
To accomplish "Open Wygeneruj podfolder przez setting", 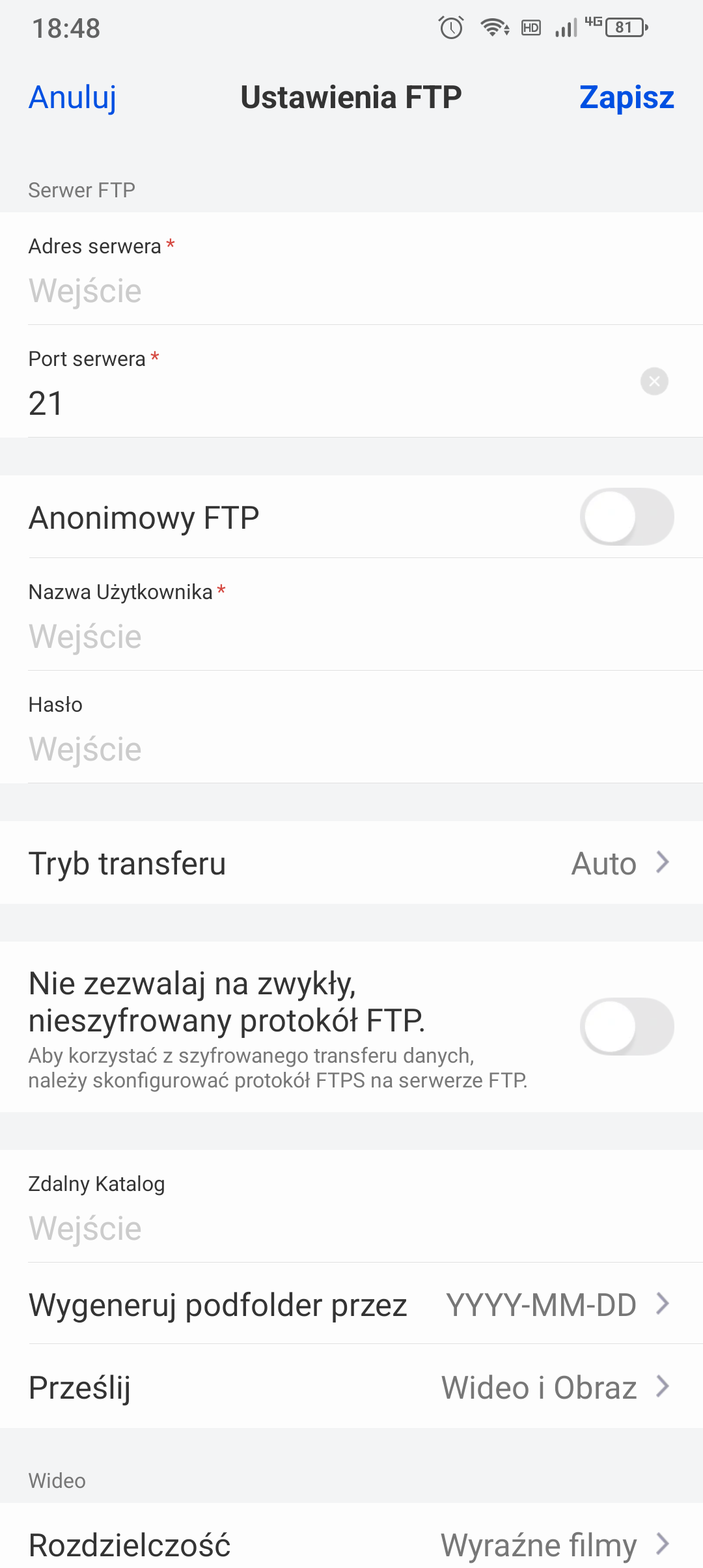I will (351, 1304).
